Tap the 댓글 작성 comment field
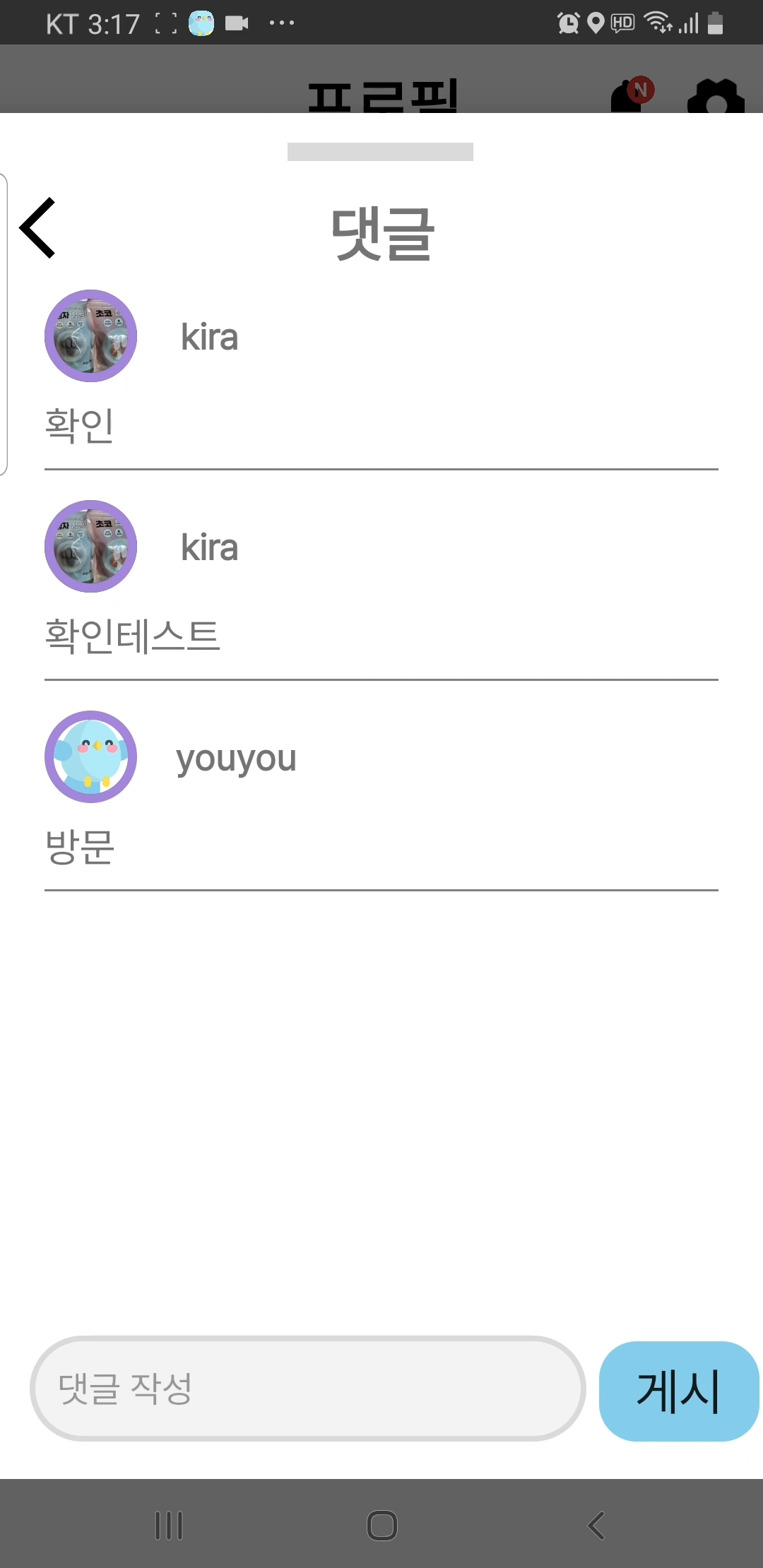763x1568 pixels. [308, 1389]
